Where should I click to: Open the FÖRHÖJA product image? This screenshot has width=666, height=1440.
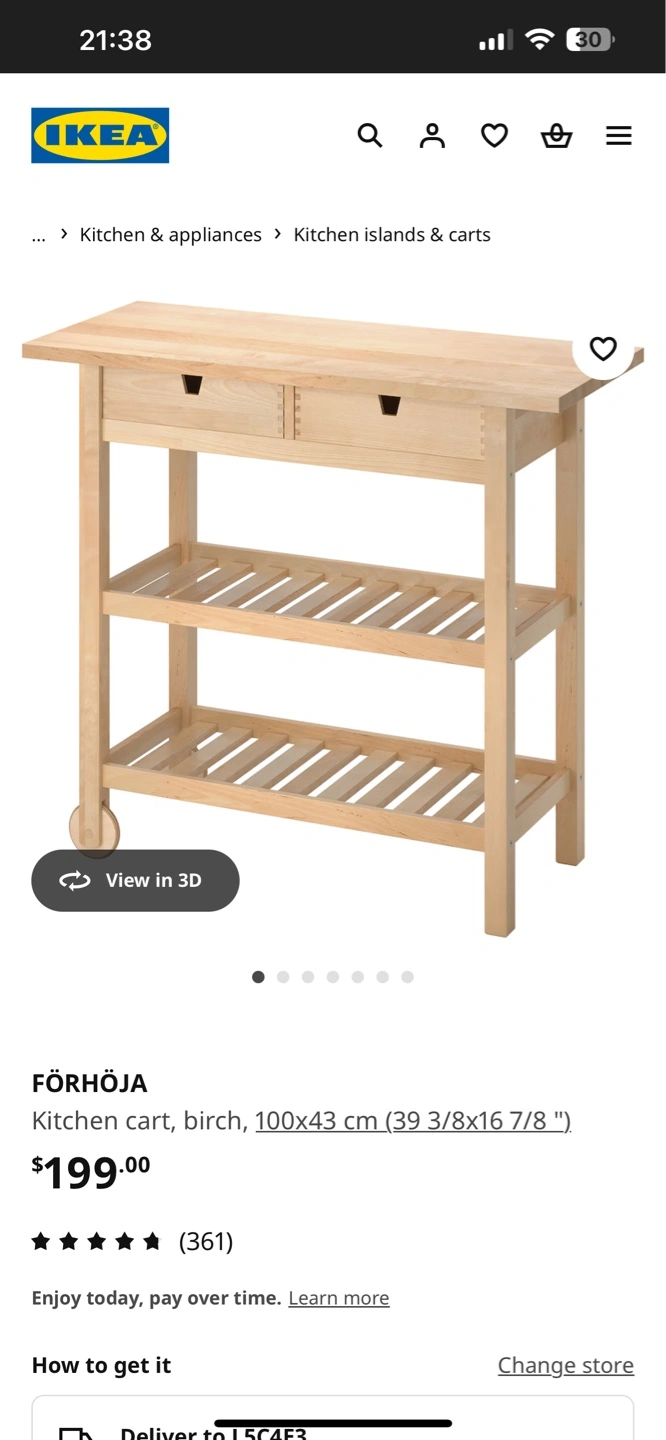point(333,618)
